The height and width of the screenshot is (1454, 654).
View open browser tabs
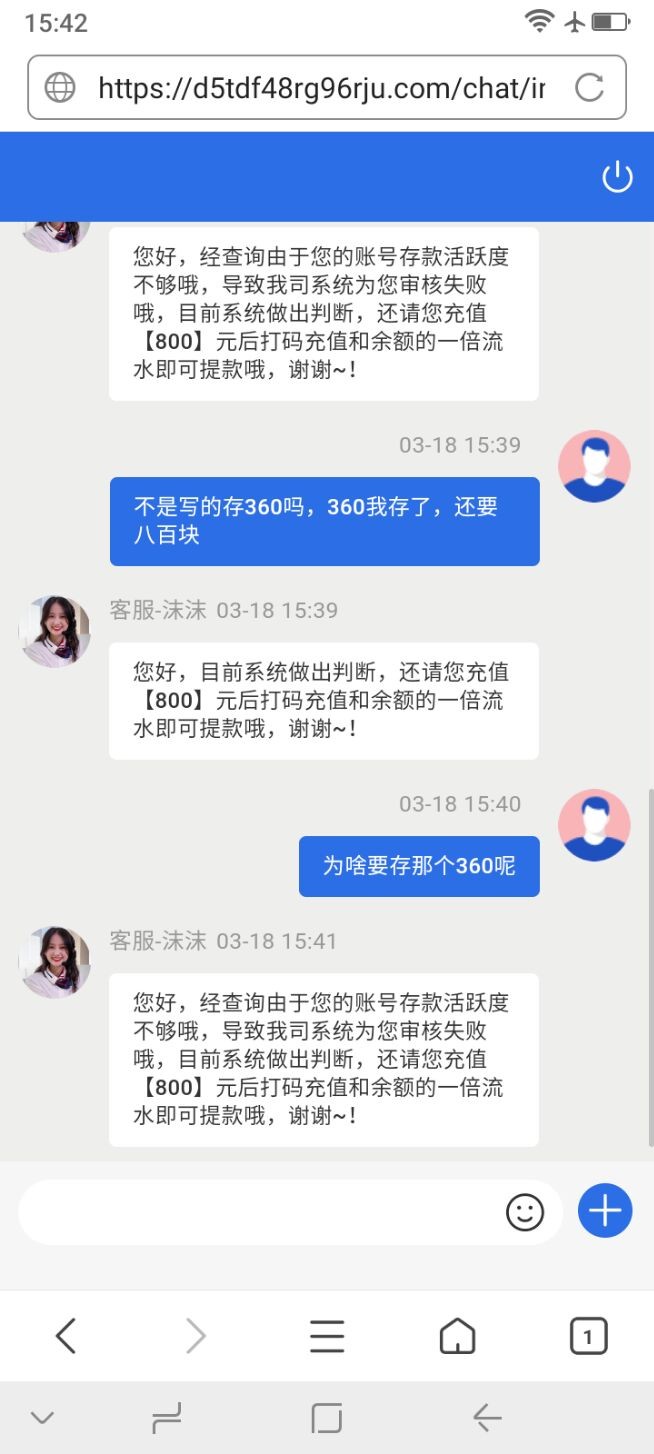tap(588, 1336)
